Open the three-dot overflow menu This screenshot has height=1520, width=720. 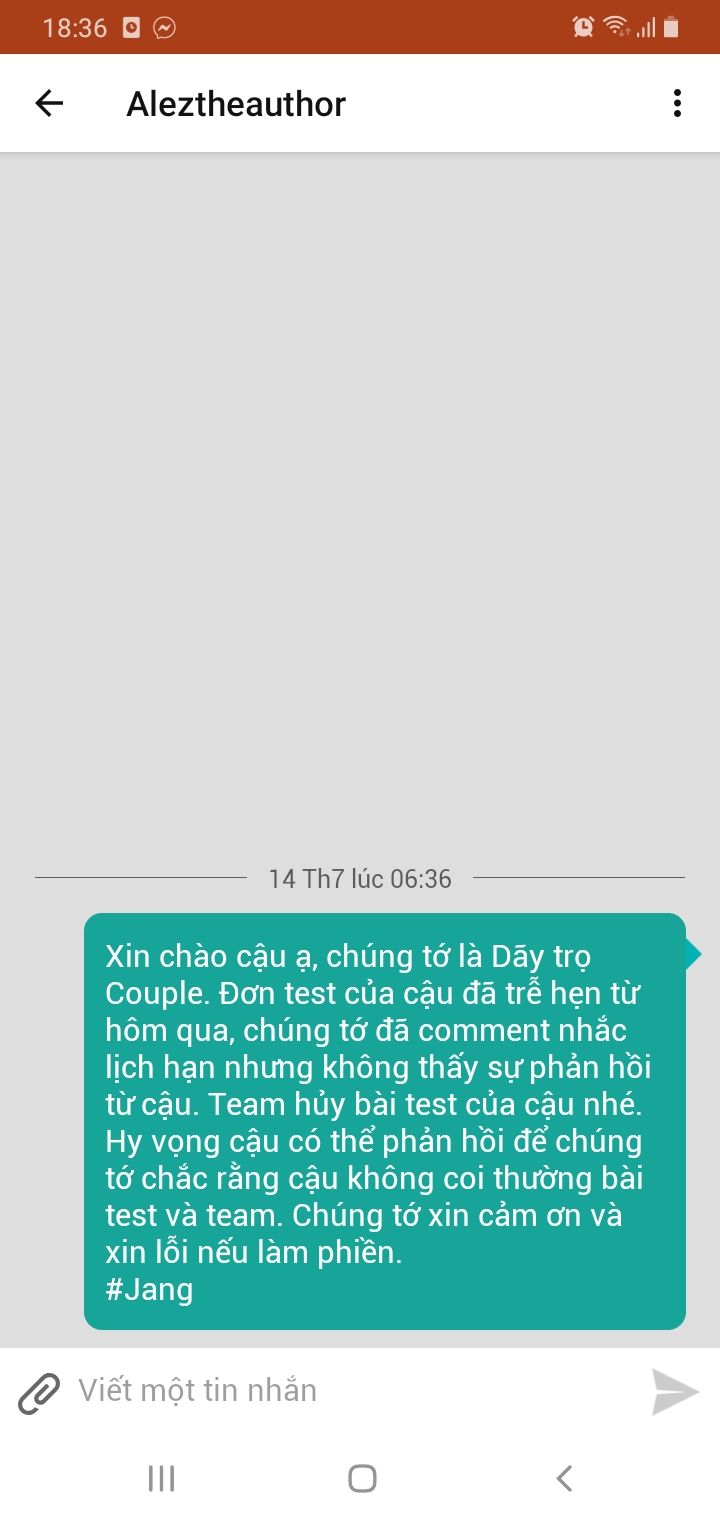tap(677, 103)
